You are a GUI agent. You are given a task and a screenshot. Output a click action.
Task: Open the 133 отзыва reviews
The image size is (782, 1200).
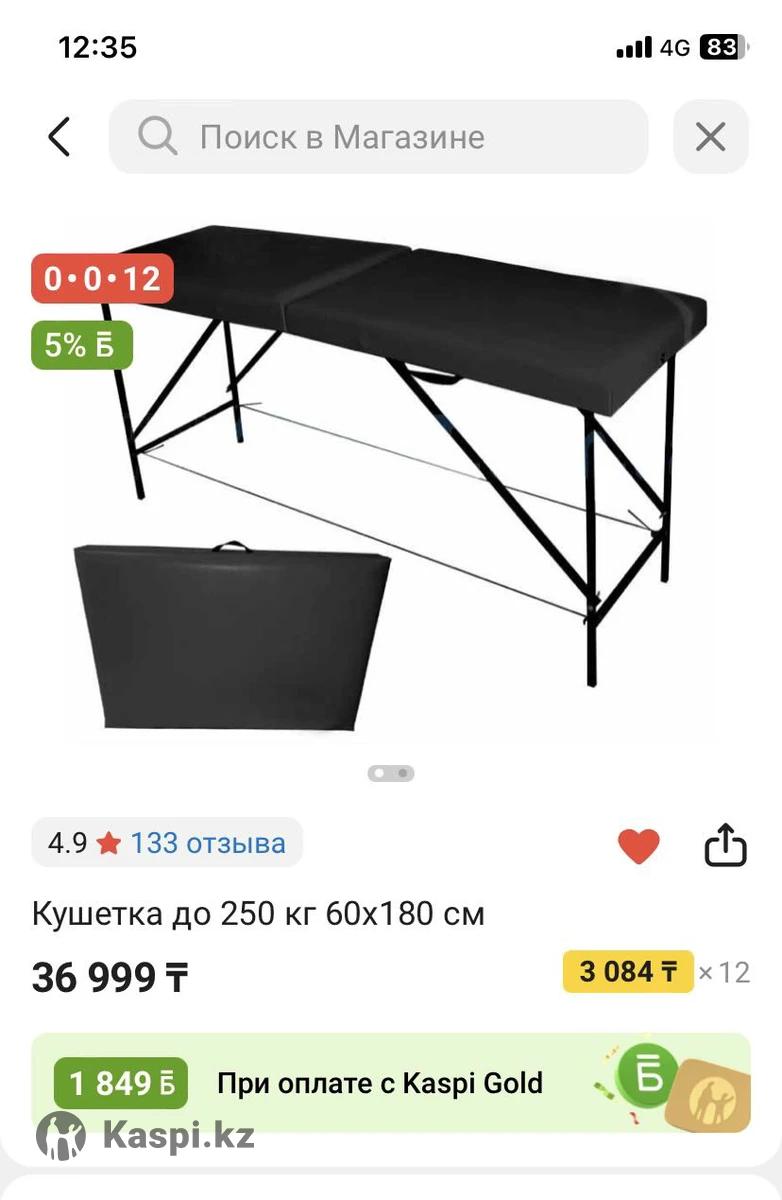click(207, 843)
